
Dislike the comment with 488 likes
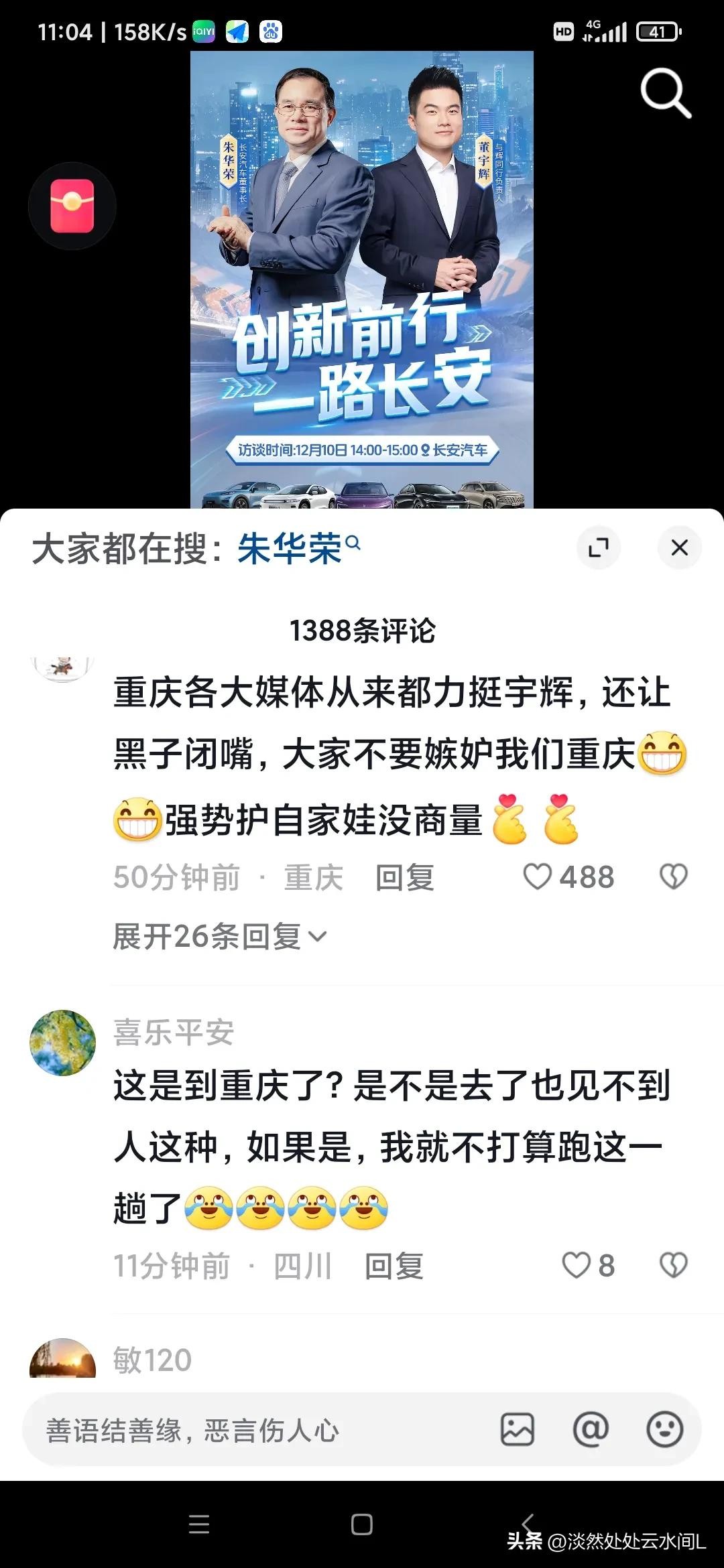(673, 876)
